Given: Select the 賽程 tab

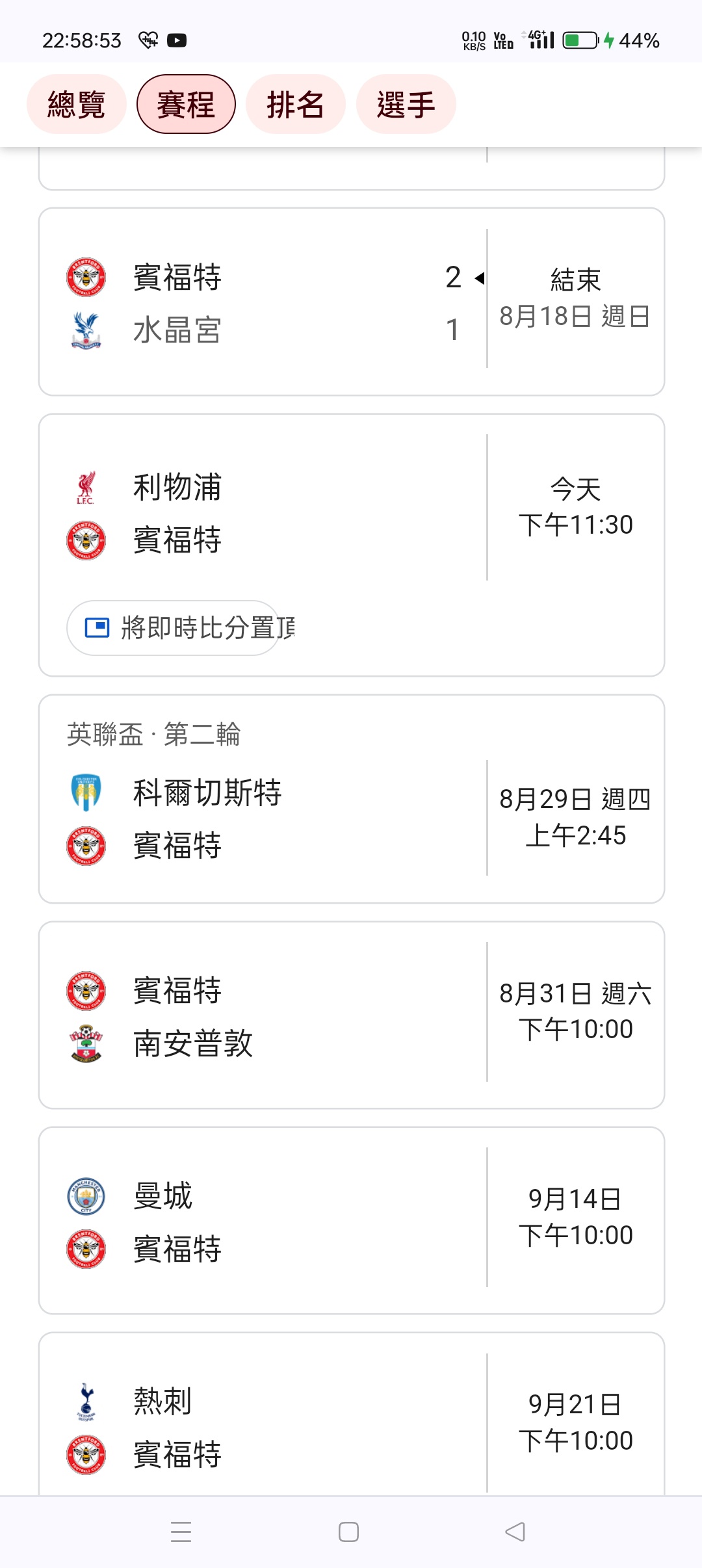Looking at the screenshot, I should point(186,104).
